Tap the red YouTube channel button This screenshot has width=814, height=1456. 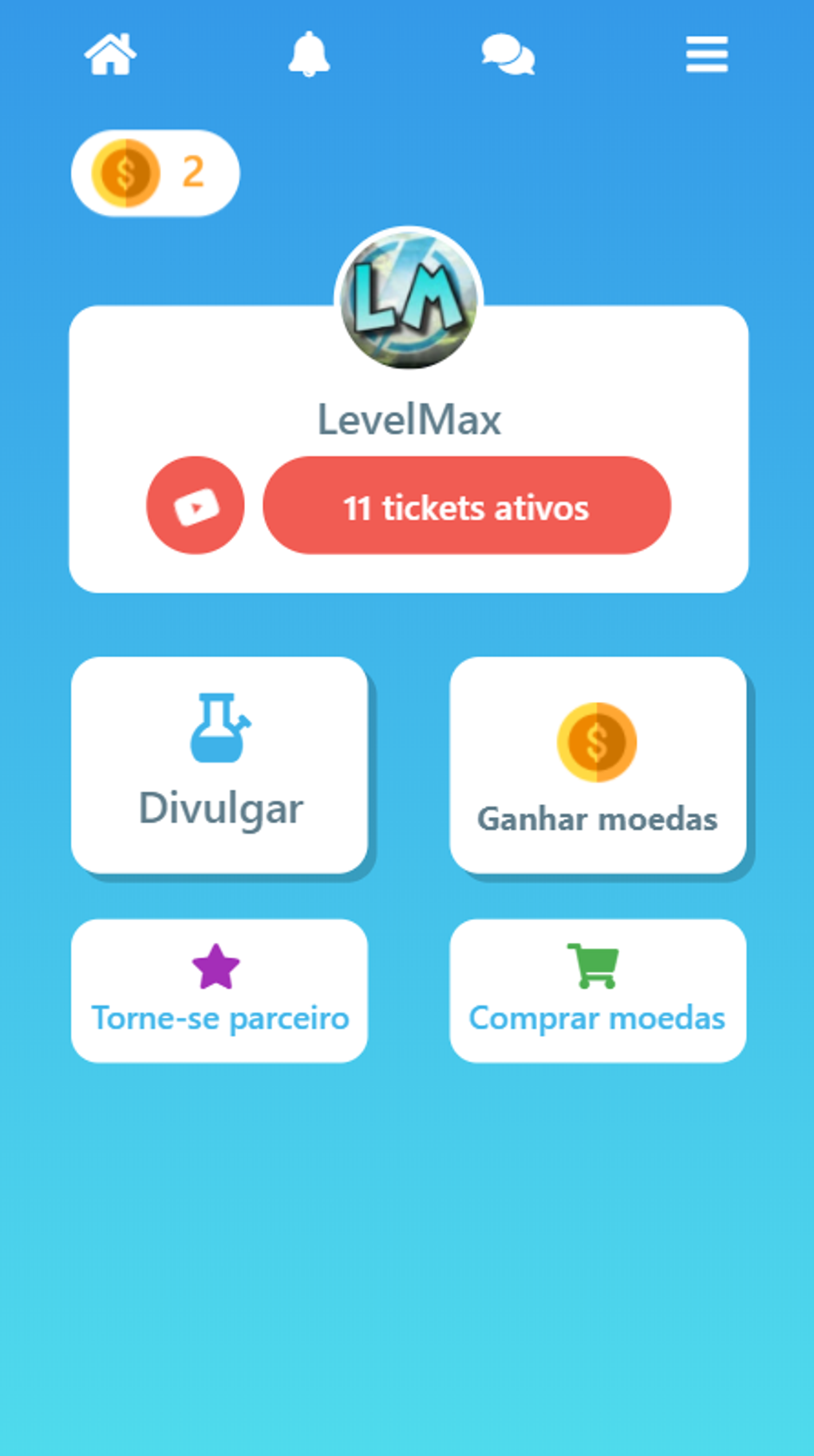click(x=196, y=505)
